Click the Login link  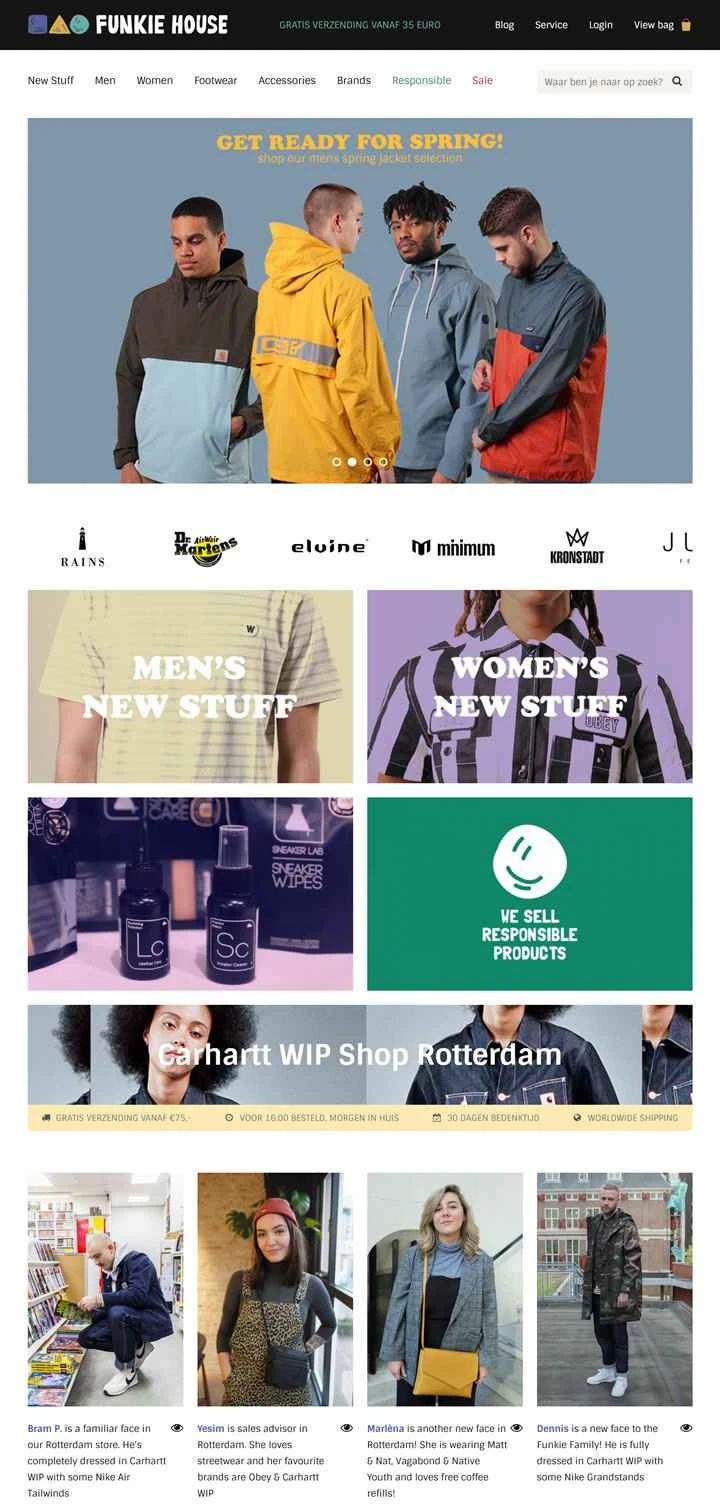click(600, 24)
